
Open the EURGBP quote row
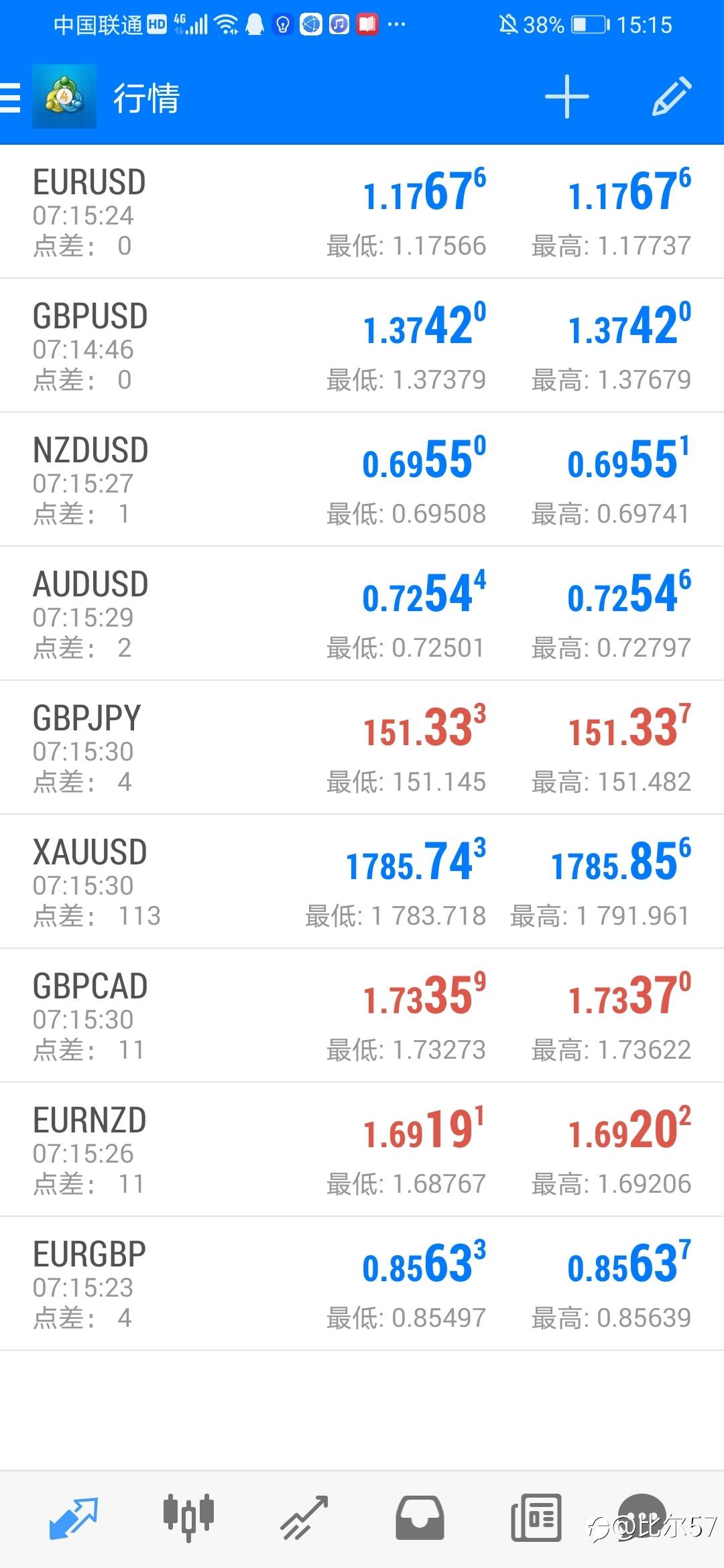pos(362,1284)
